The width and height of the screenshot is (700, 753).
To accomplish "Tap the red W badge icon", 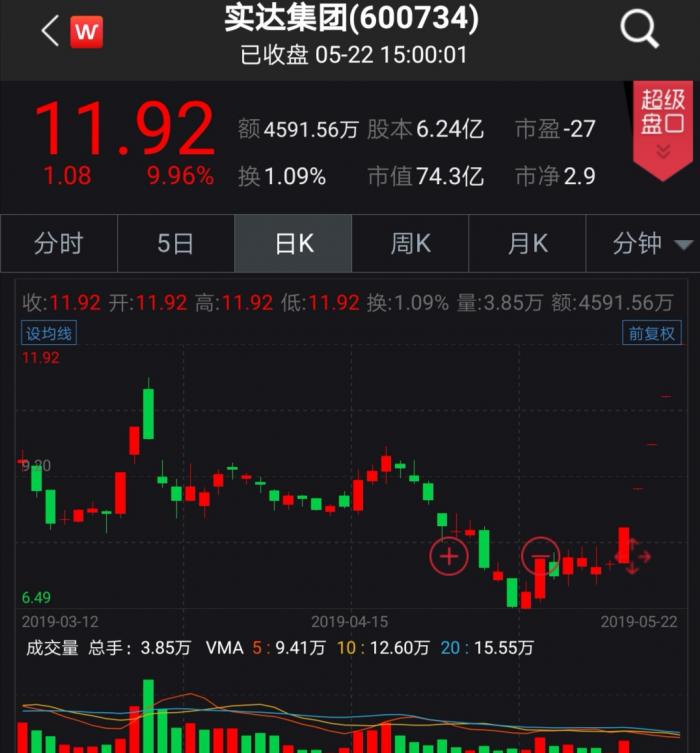I will [86, 32].
